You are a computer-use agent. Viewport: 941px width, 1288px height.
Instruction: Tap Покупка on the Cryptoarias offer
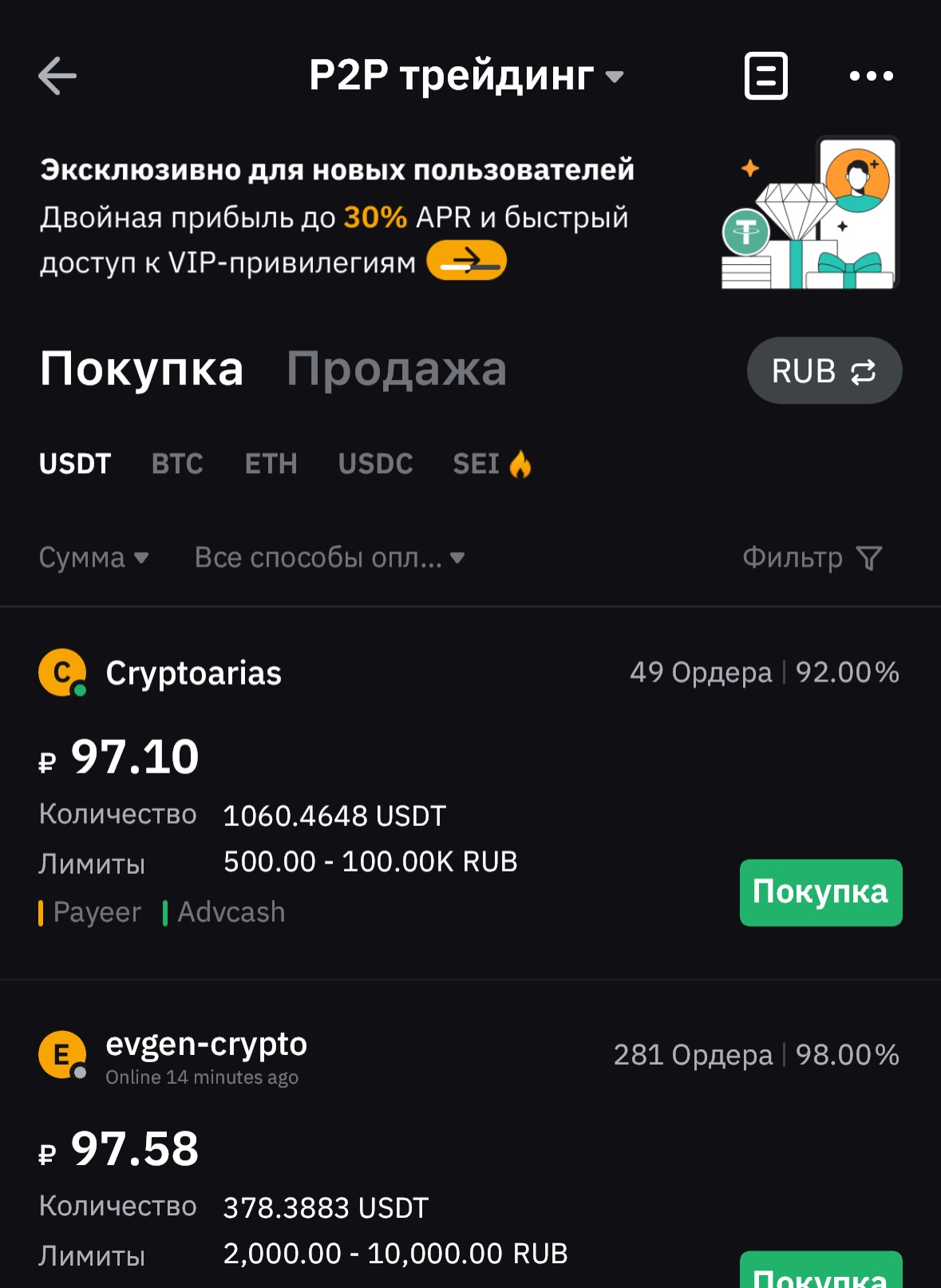820,892
